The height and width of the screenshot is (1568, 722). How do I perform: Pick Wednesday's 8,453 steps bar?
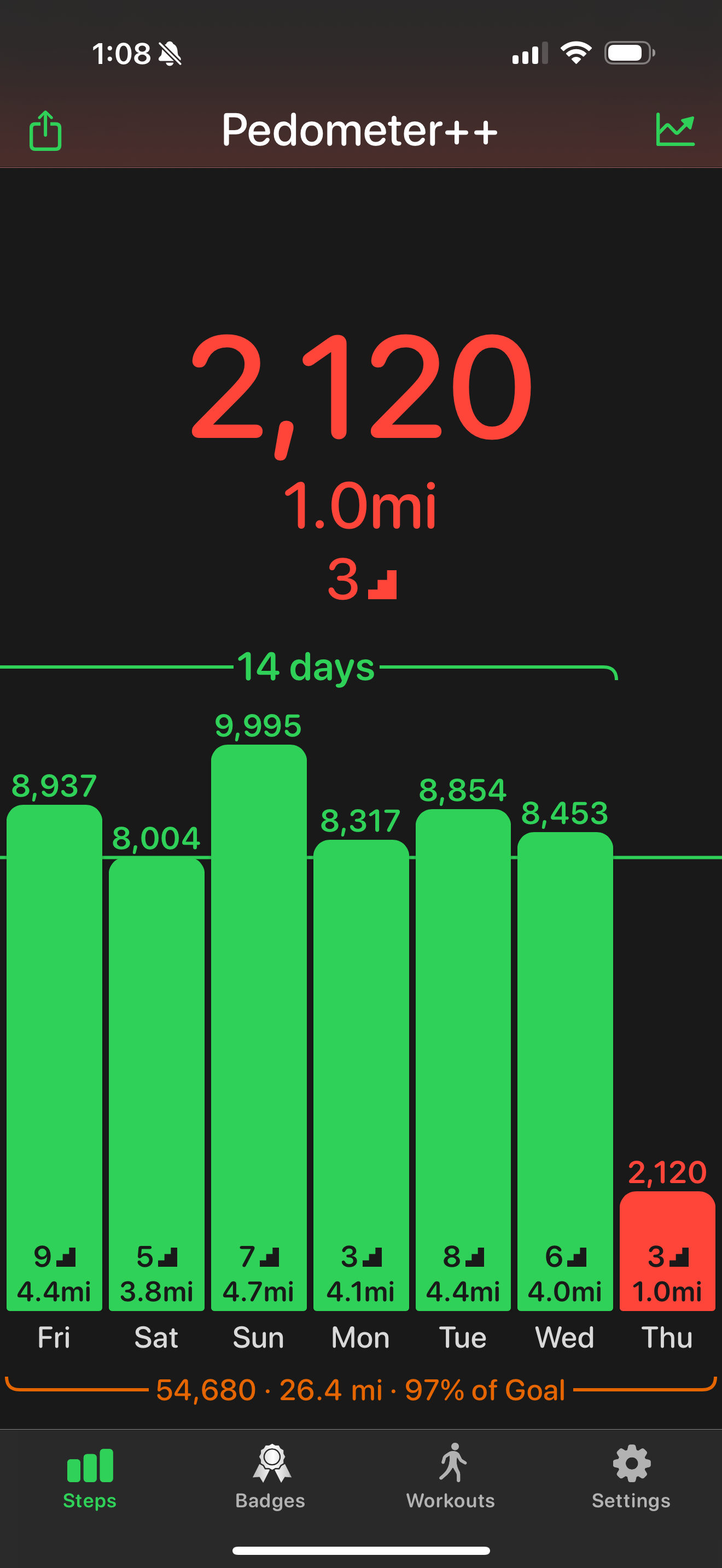click(x=565, y=1072)
